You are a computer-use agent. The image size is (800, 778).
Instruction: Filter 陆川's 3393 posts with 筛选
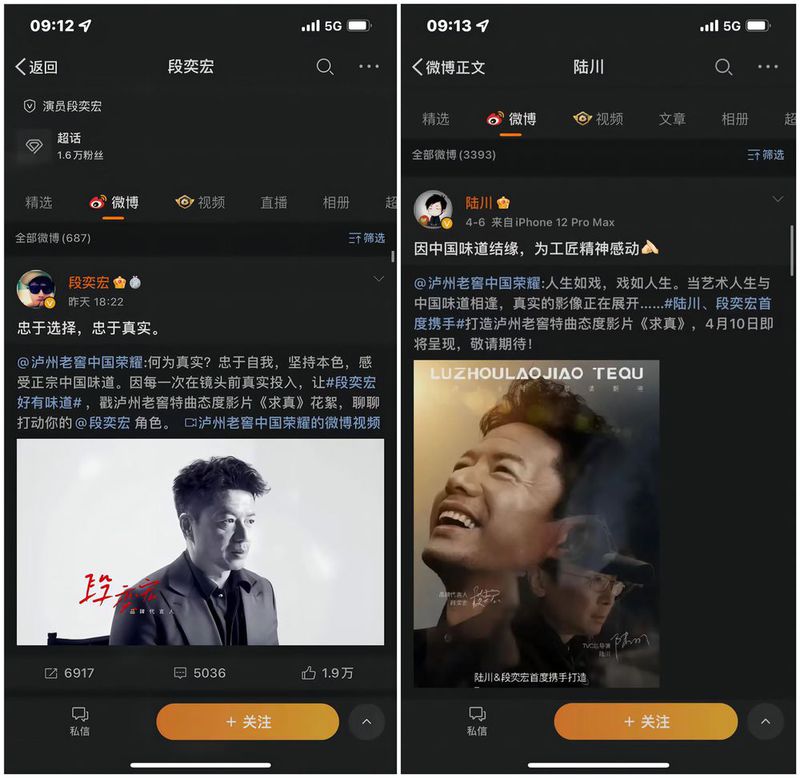[765, 155]
